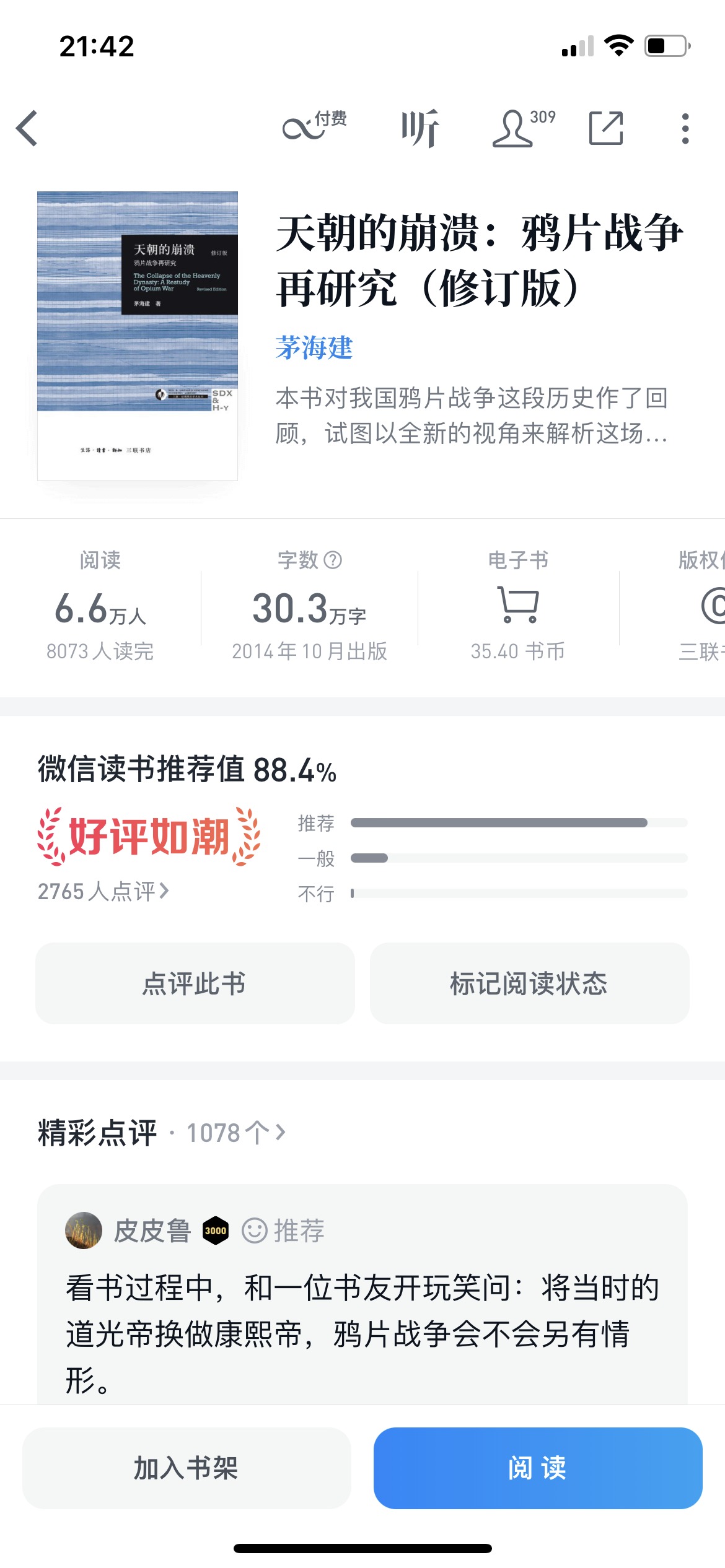Open the paid membership infinity icon
Image resolution: width=725 pixels, height=1568 pixels.
coord(314,127)
